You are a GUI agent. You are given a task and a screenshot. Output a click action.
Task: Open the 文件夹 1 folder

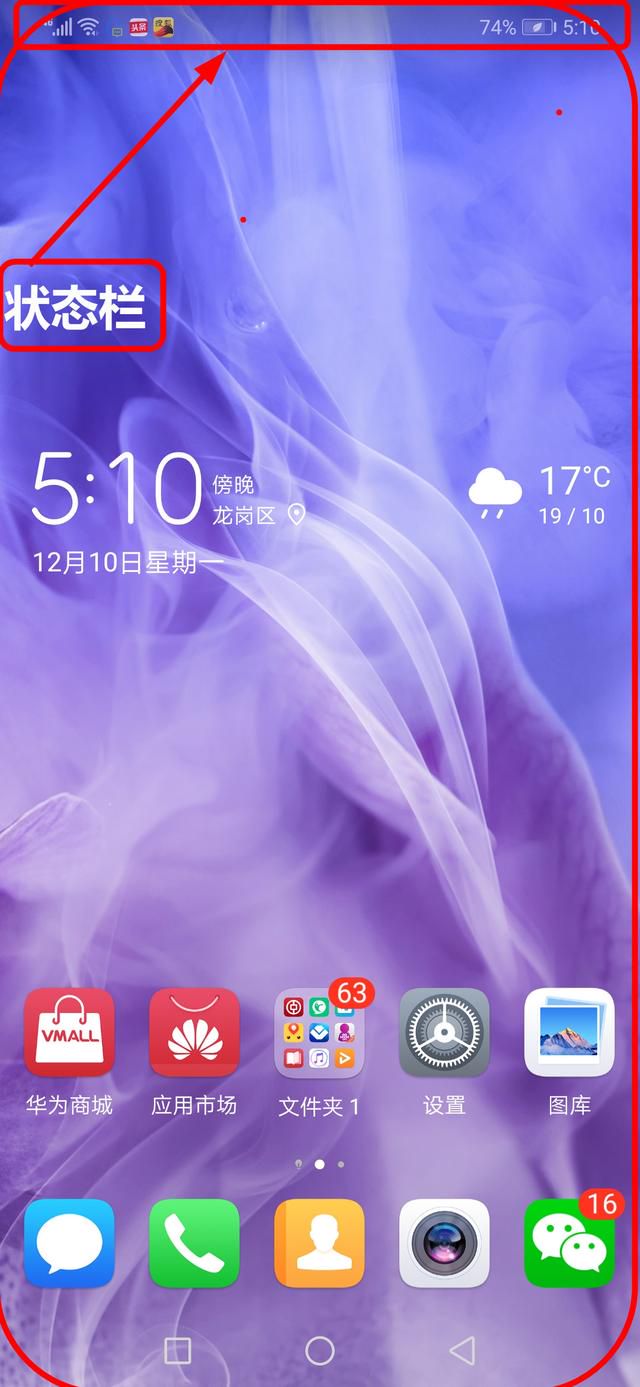click(319, 1033)
